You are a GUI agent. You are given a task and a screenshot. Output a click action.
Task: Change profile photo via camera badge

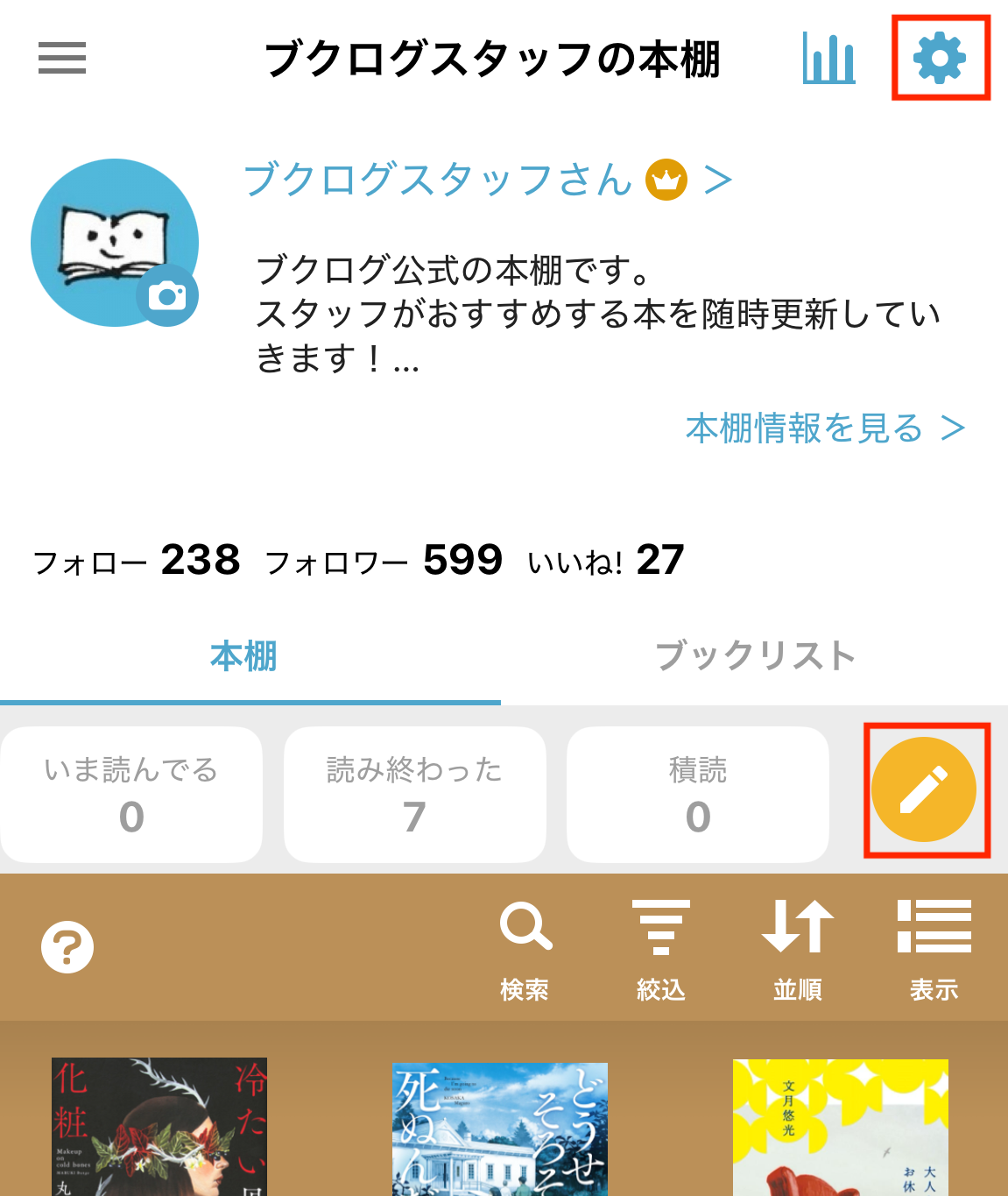tap(167, 296)
